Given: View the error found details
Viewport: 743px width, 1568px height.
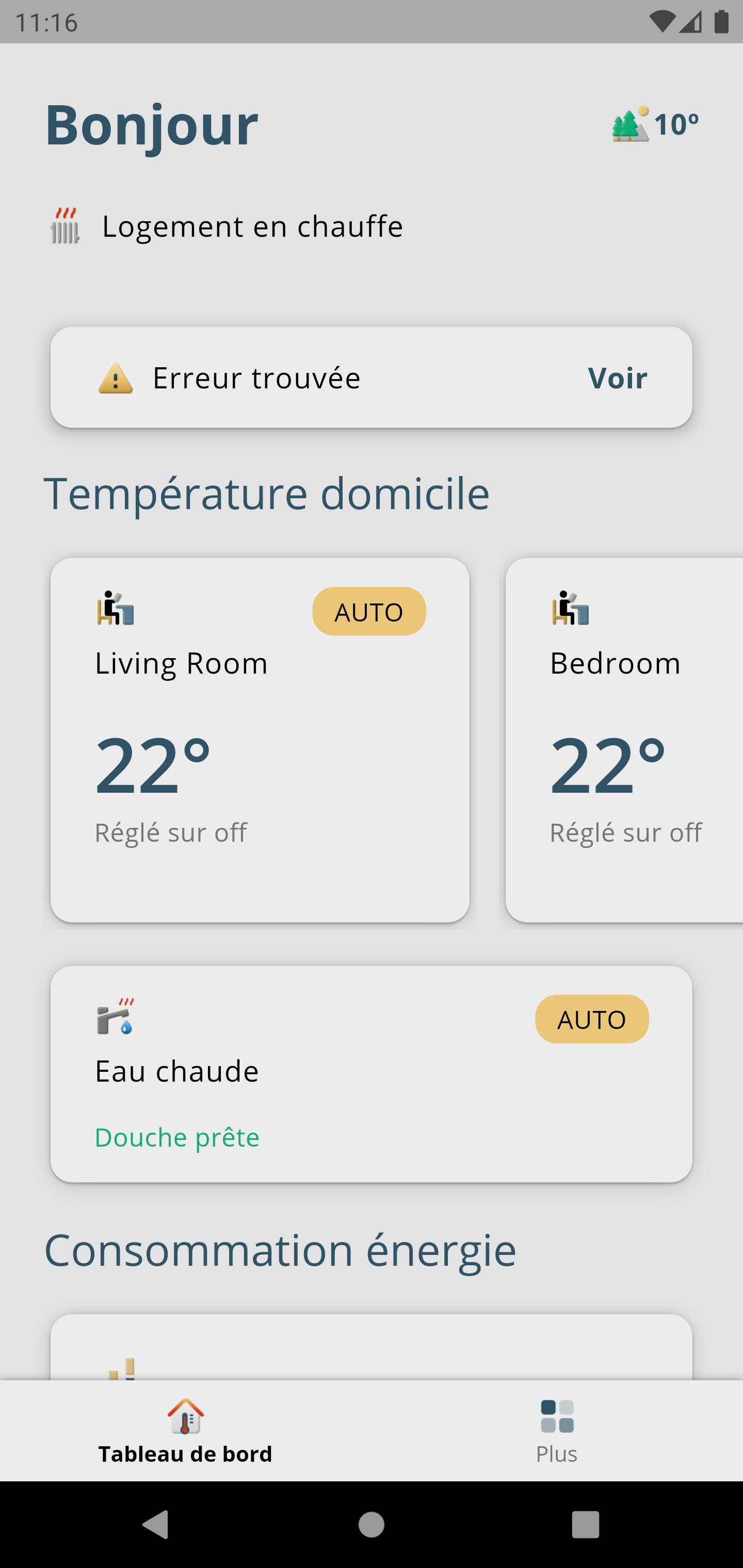Looking at the screenshot, I should point(616,378).
